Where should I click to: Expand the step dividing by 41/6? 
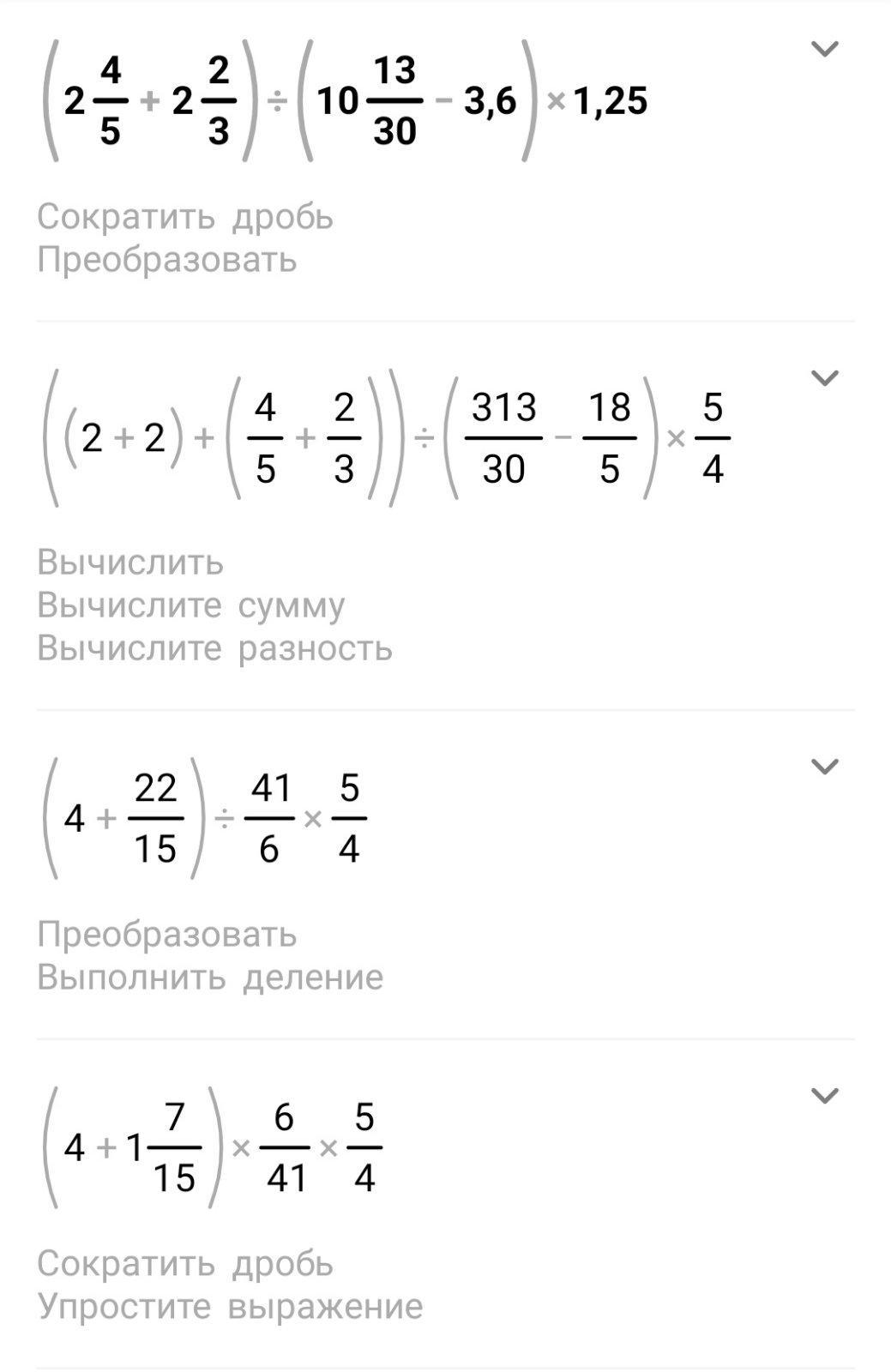click(x=824, y=766)
